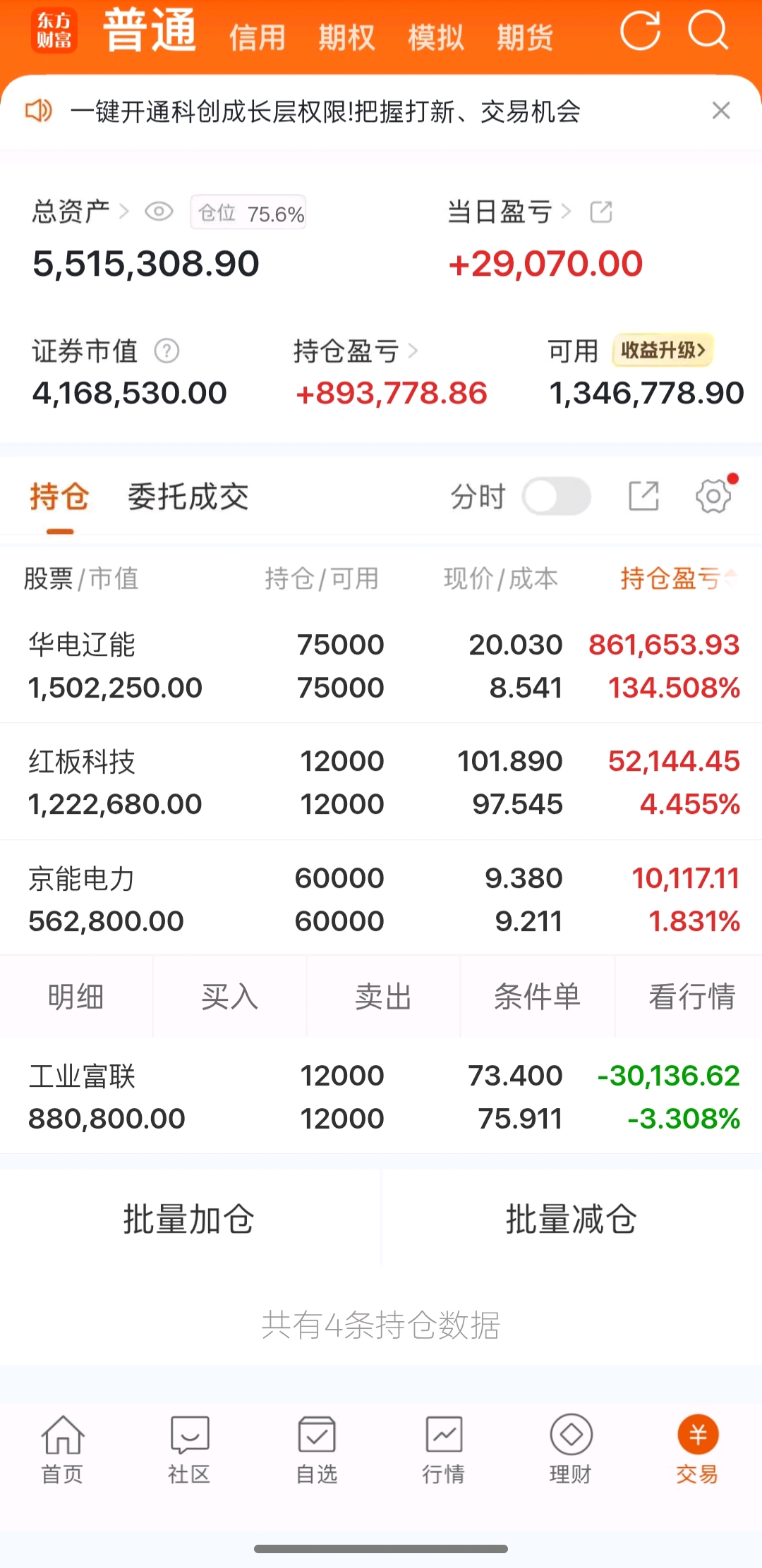Share today's profit via 当日盈亏 icon
The width and height of the screenshot is (762, 1568).
pyautogui.click(x=601, y=212)
